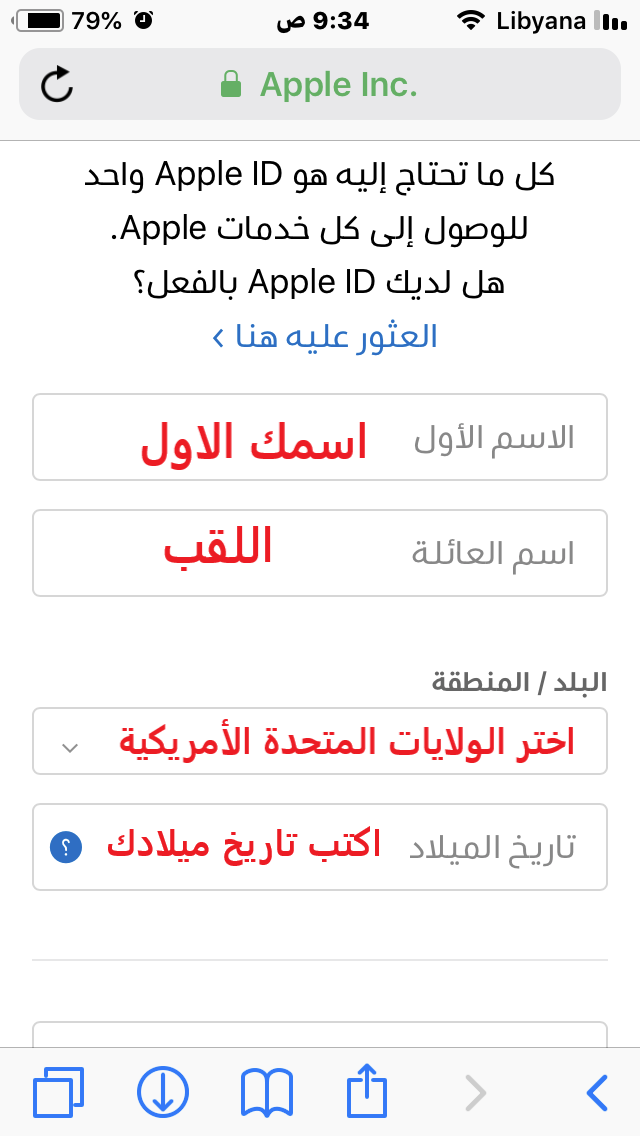Tap the first name field 'الاسم الأول'
Viewport: 640px width, 1136px height.
point(320,437)
